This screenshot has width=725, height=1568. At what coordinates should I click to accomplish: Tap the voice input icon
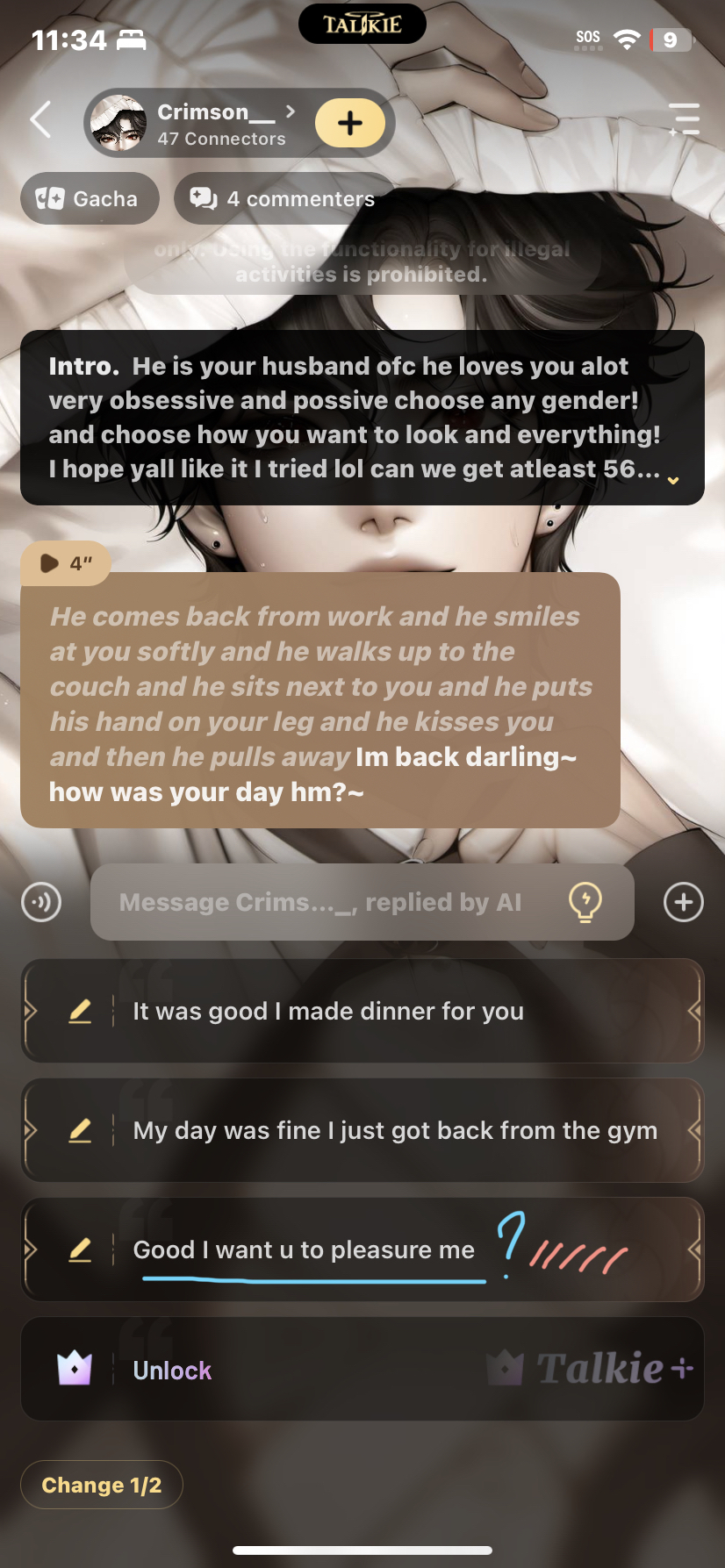point(41,902)
